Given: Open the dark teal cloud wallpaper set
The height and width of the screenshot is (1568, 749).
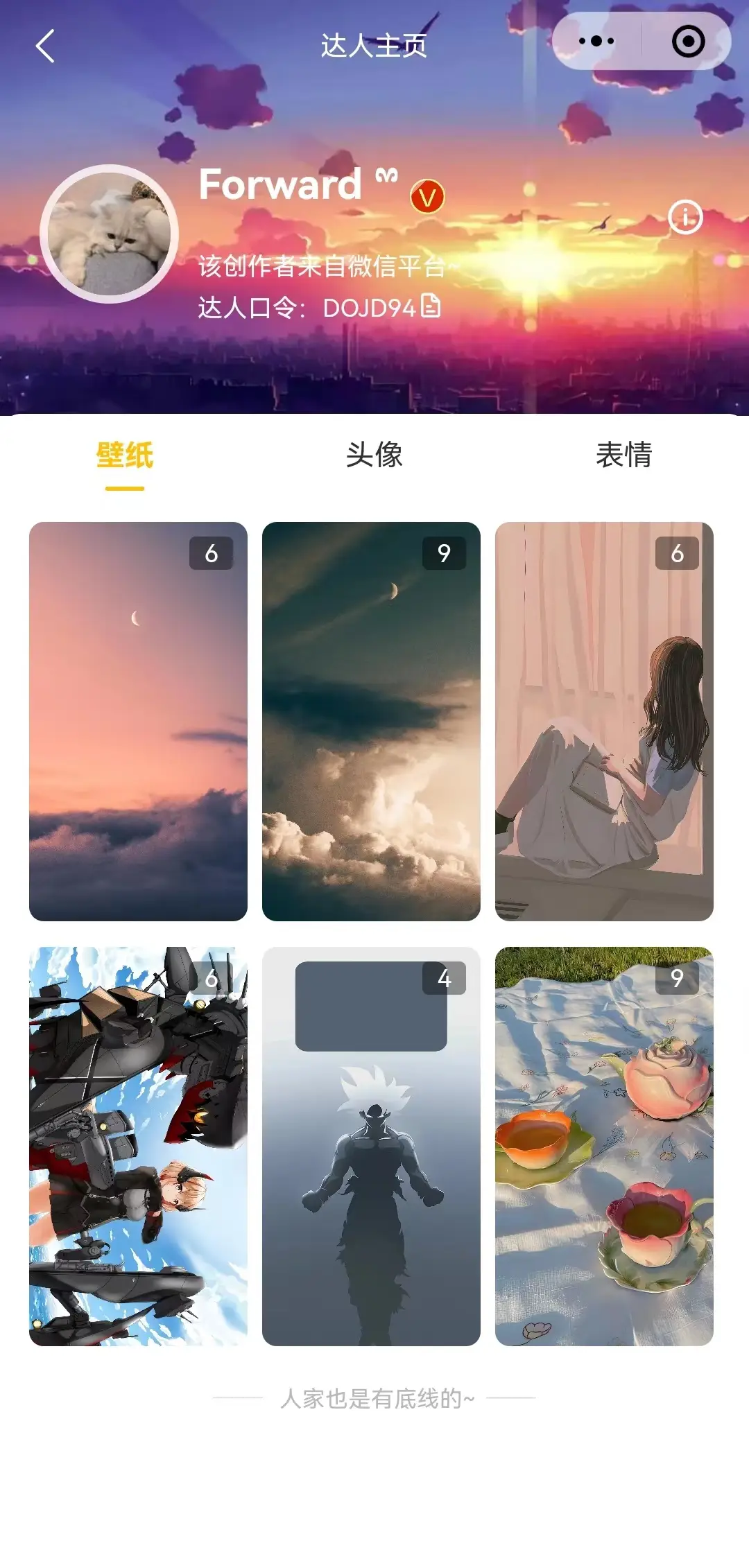Looking at the screenshot, I should 371,721.
